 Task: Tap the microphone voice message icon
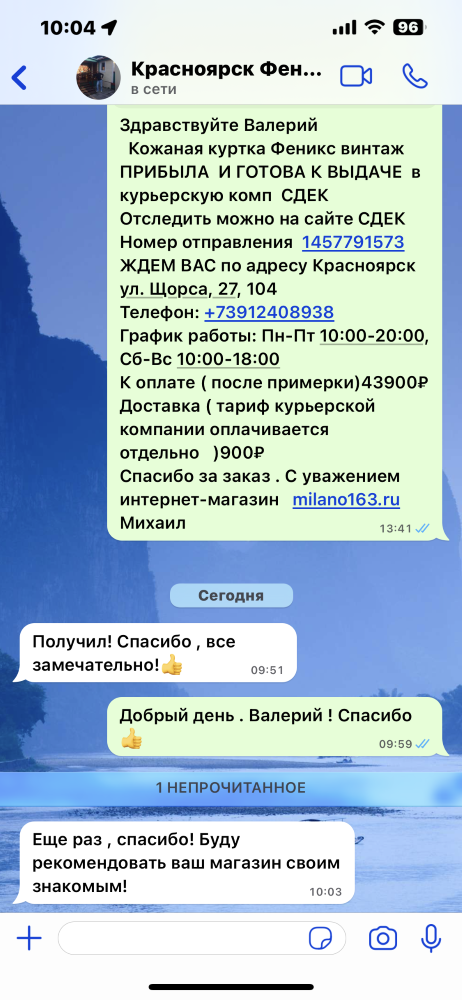431,938
